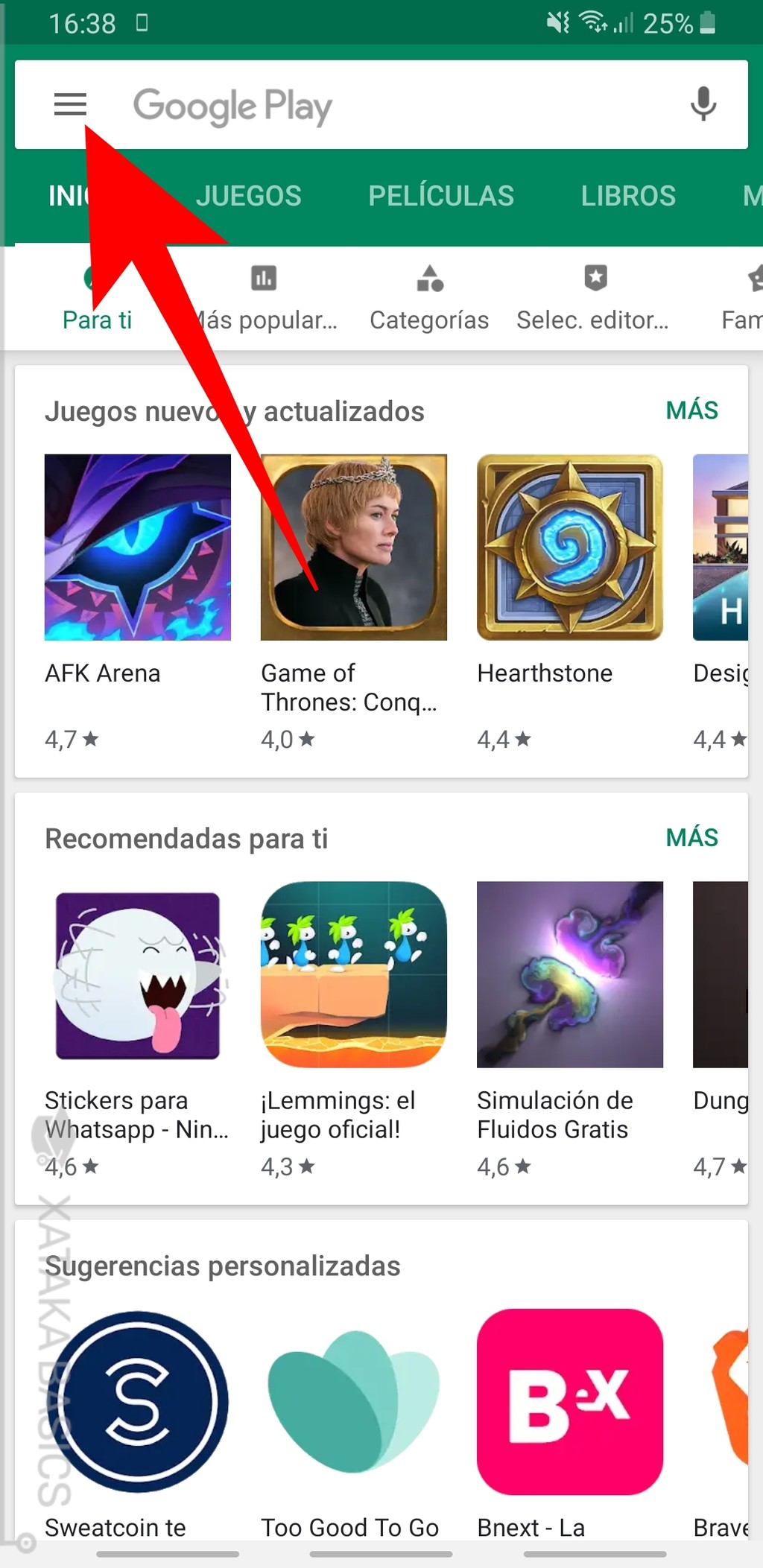The image size is (763, 1568).
Task: Open the LIBROS tab
Action: [x=628, y=195]
